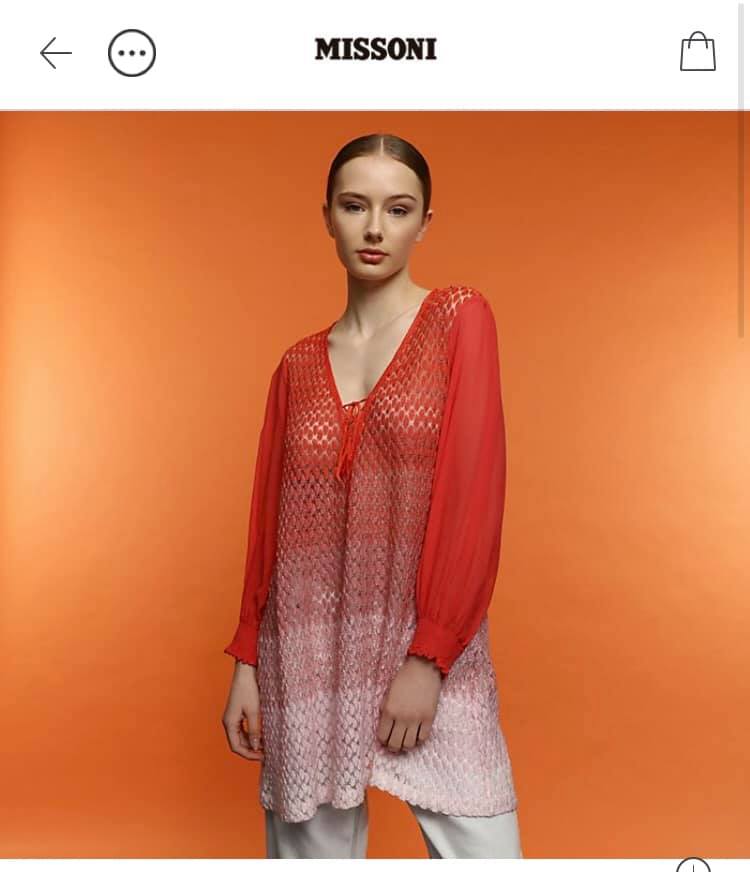Open the shopping bag
This screenshot has width=750, height=872.
pyautogui.click(x=697, y=52)
